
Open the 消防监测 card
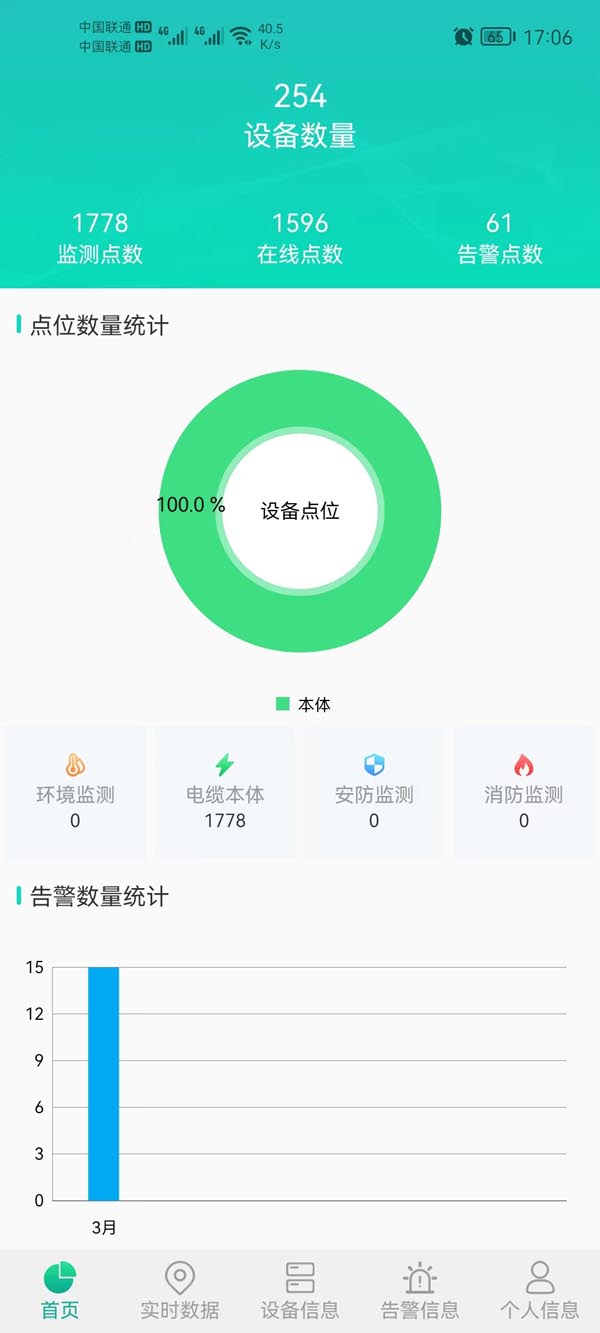[524, 792]
